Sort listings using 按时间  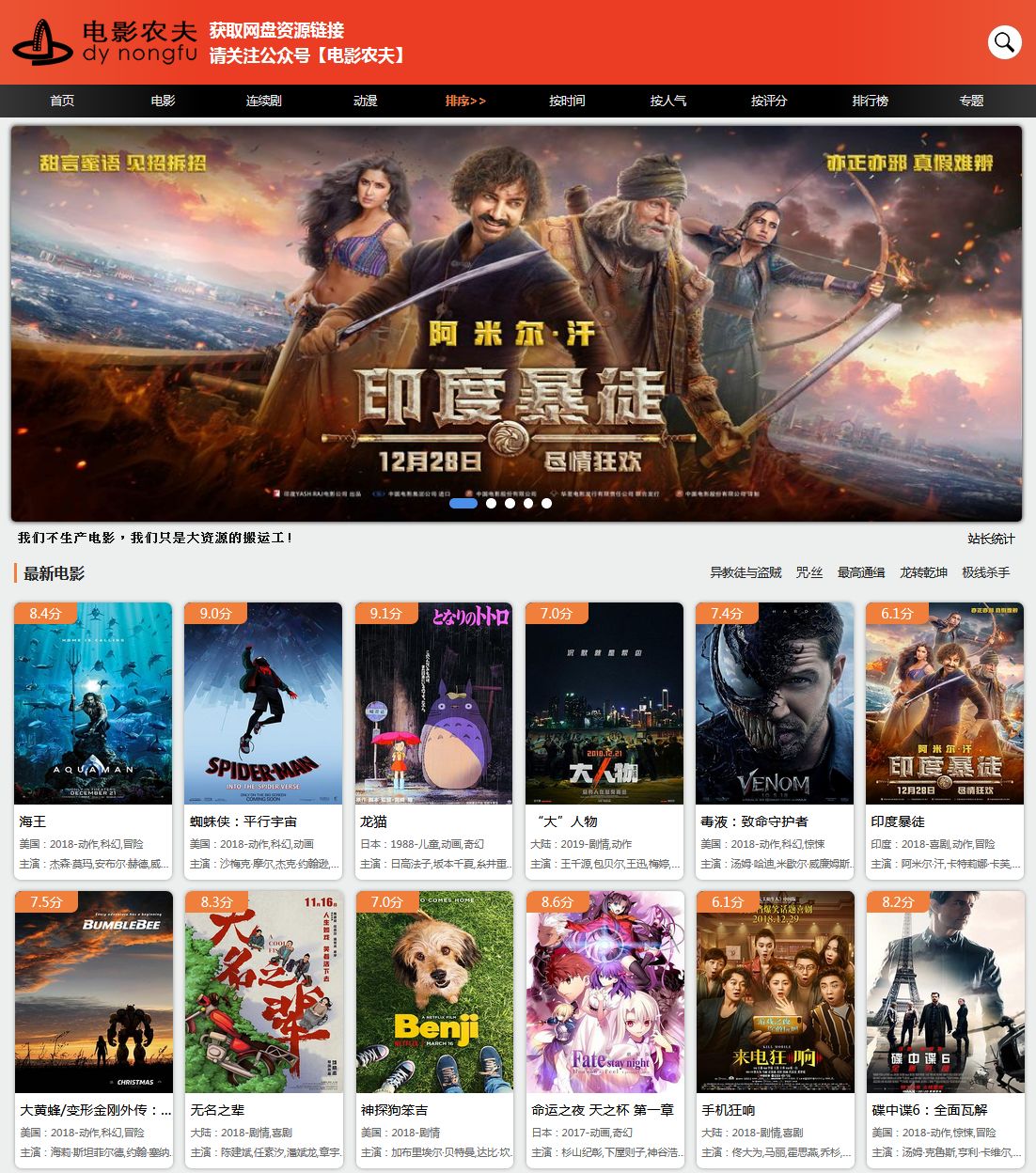click(x=567, y=101)
